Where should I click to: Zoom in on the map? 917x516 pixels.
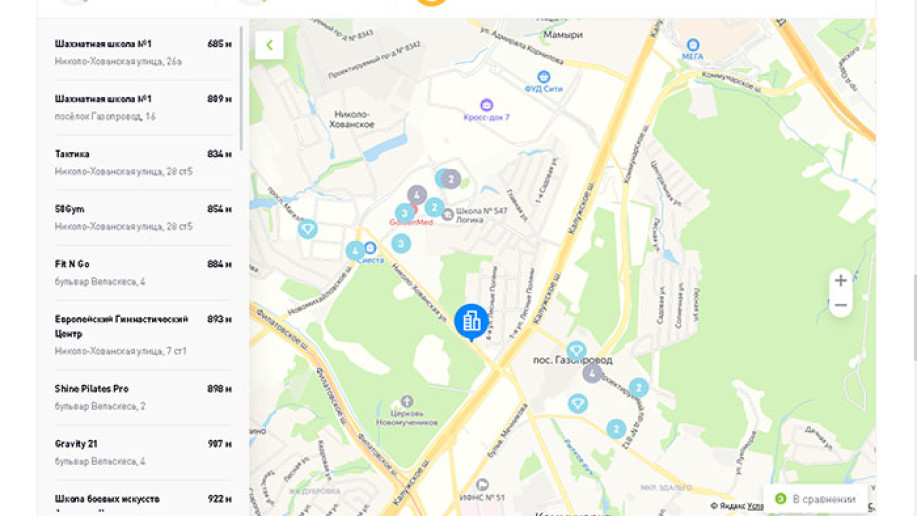click(x=841, y=281)
